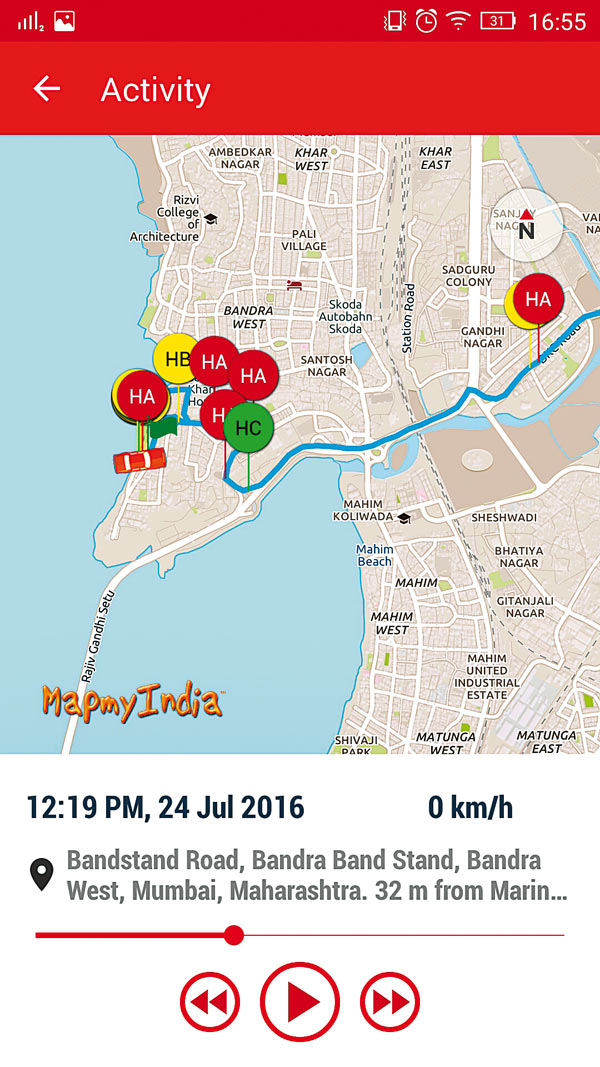Rewind the trip playback

click(x=210, y=1001)
